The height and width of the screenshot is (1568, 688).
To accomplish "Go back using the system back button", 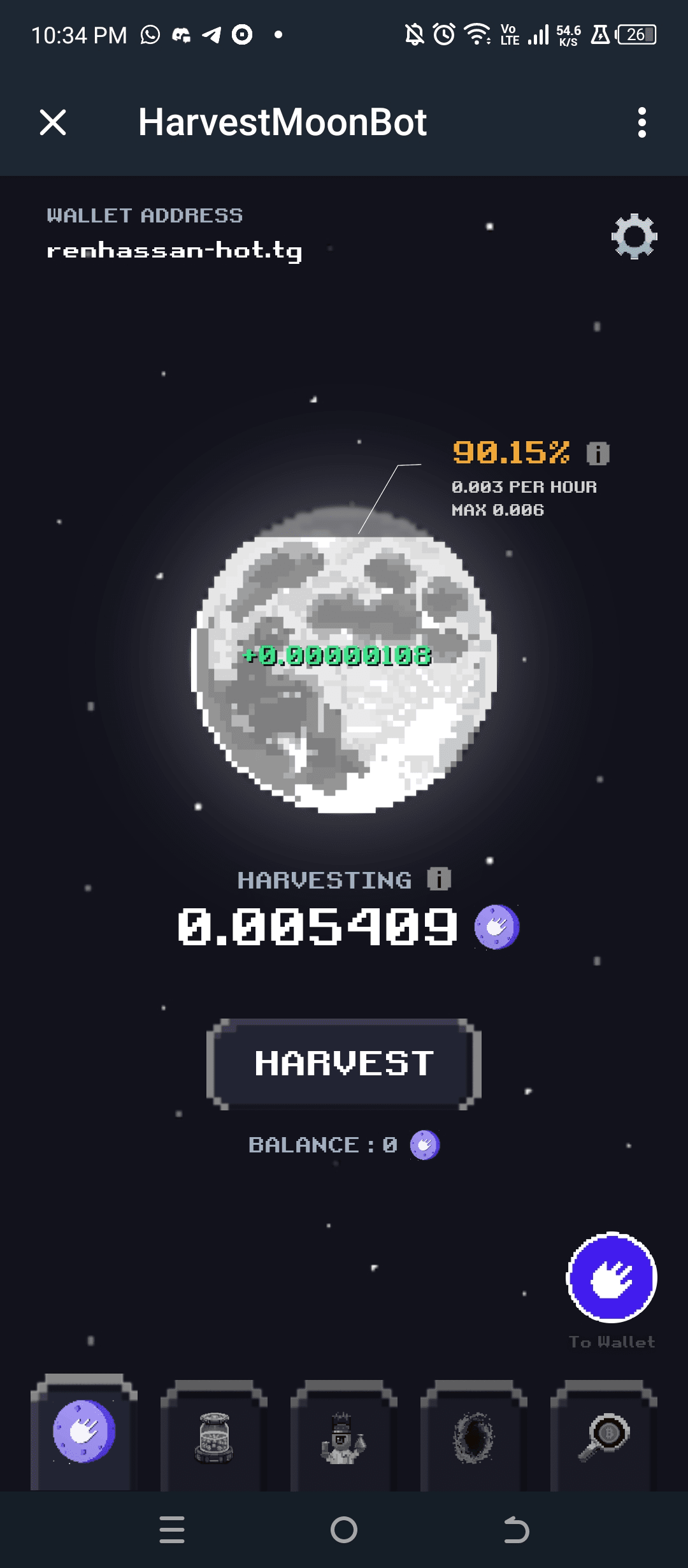I will [x=516, y=1530].
